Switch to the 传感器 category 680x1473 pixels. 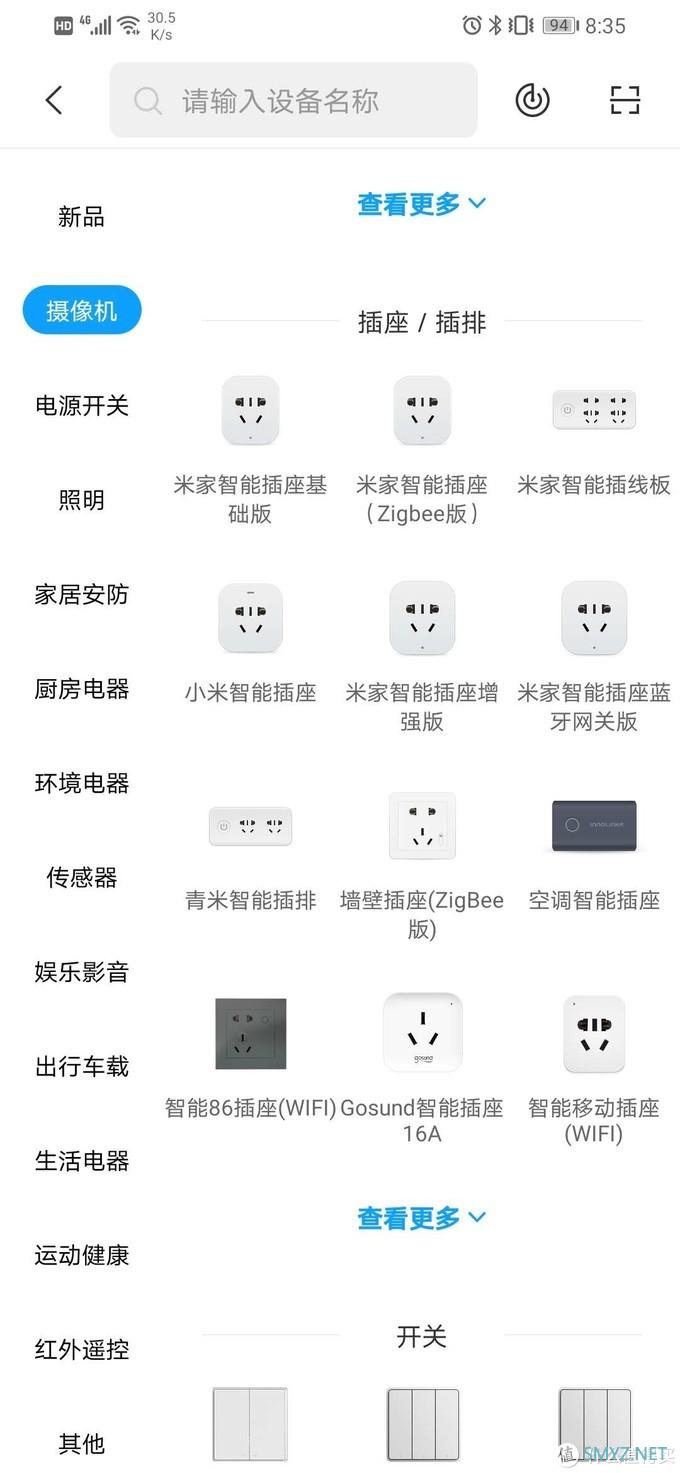point(81,878)
